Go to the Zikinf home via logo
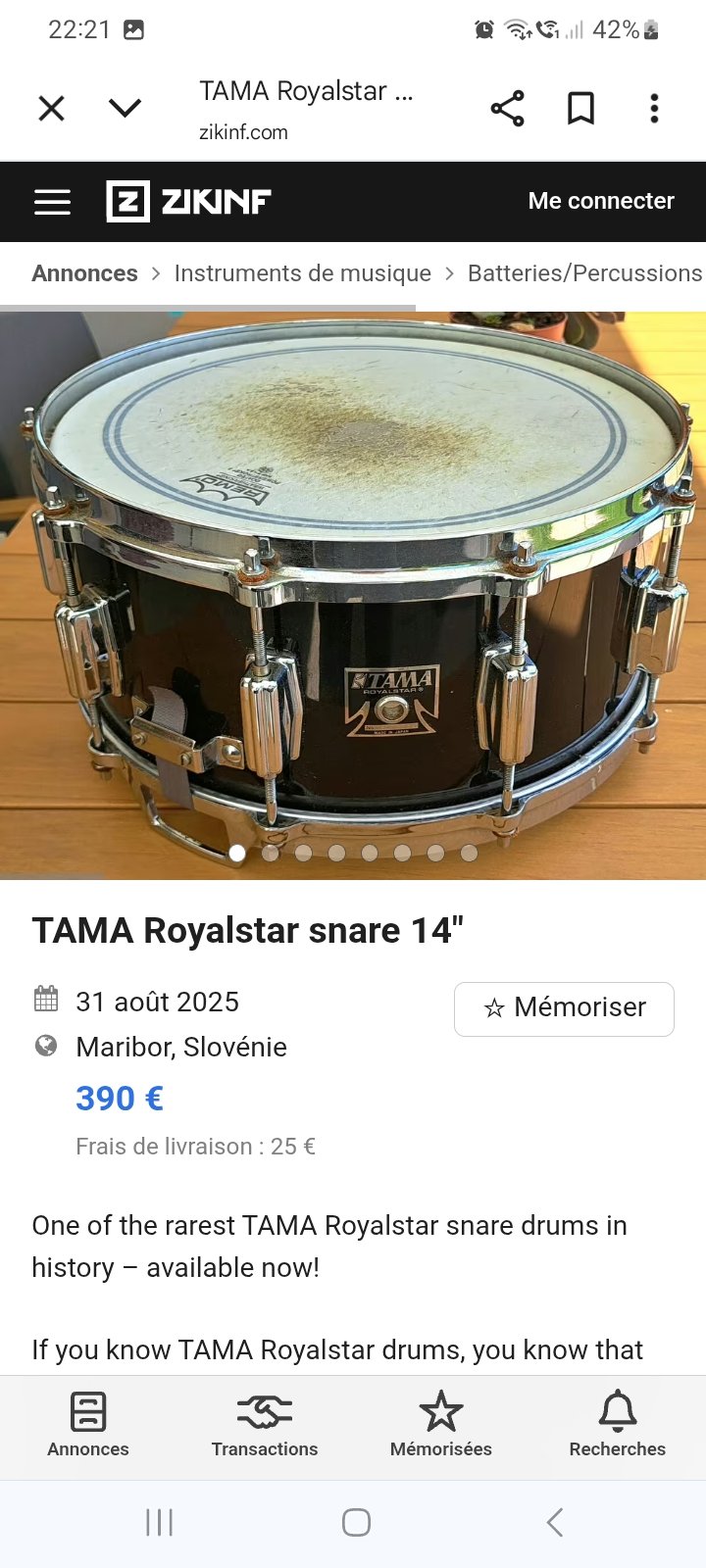 (x=188, y=202)
